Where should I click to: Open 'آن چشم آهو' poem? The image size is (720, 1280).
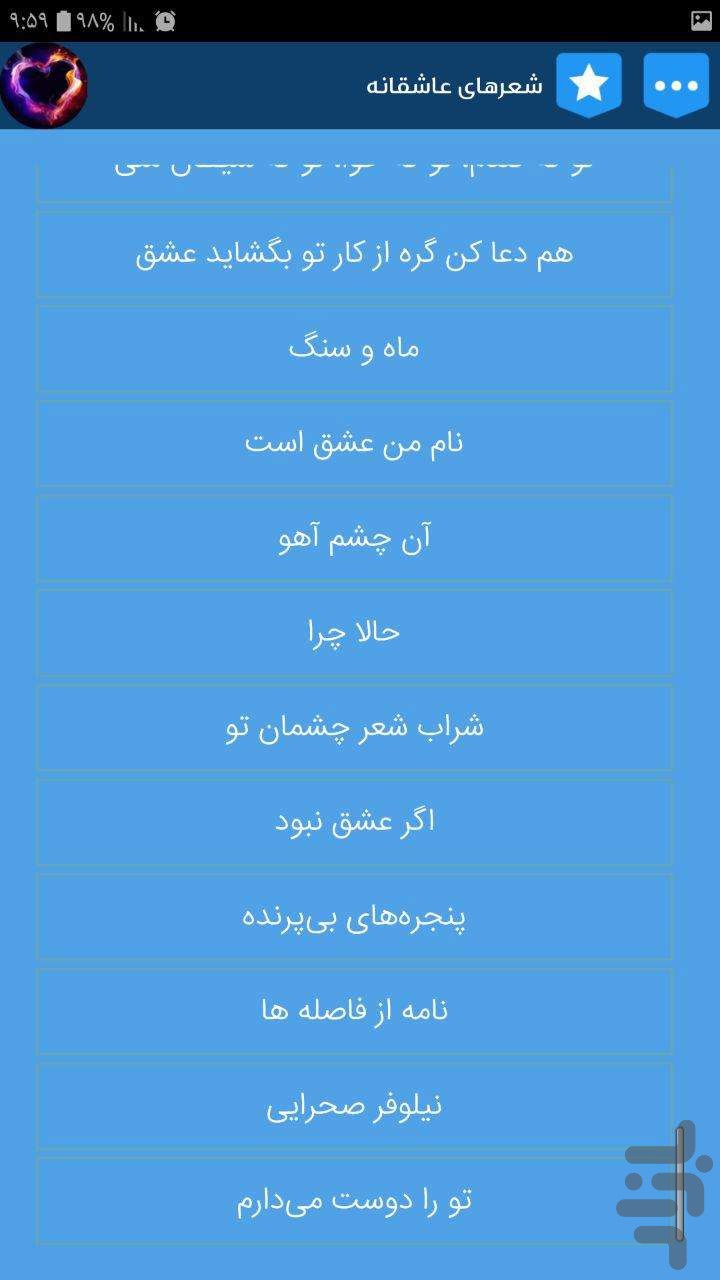click(355, 538)
